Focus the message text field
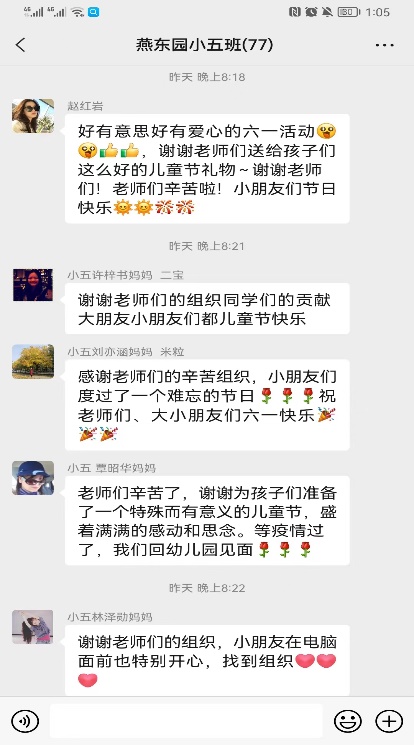Screen dimensions: 414x745 186,721
